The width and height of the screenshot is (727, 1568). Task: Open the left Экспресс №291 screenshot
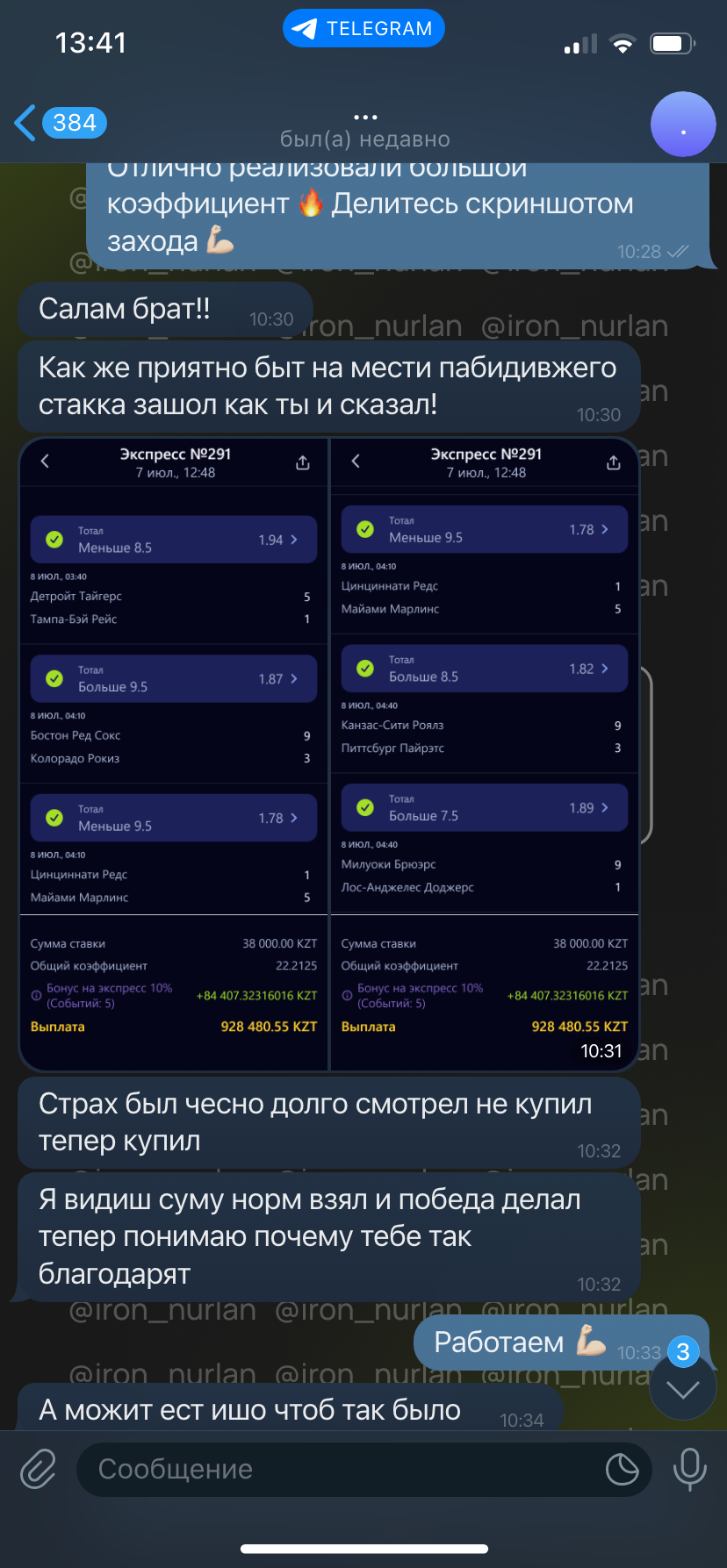(174, 754)
